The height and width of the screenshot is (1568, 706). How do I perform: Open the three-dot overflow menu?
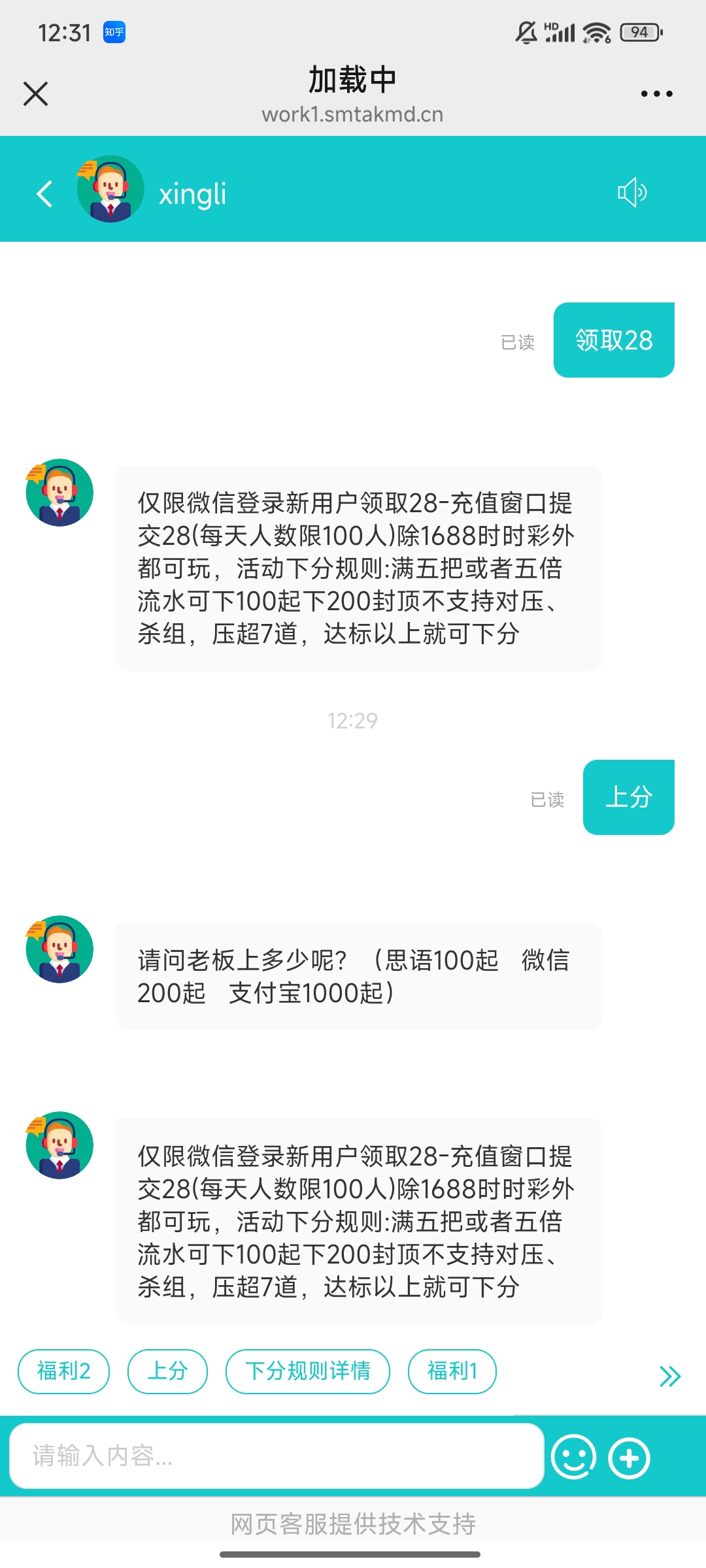pos(656,94)
